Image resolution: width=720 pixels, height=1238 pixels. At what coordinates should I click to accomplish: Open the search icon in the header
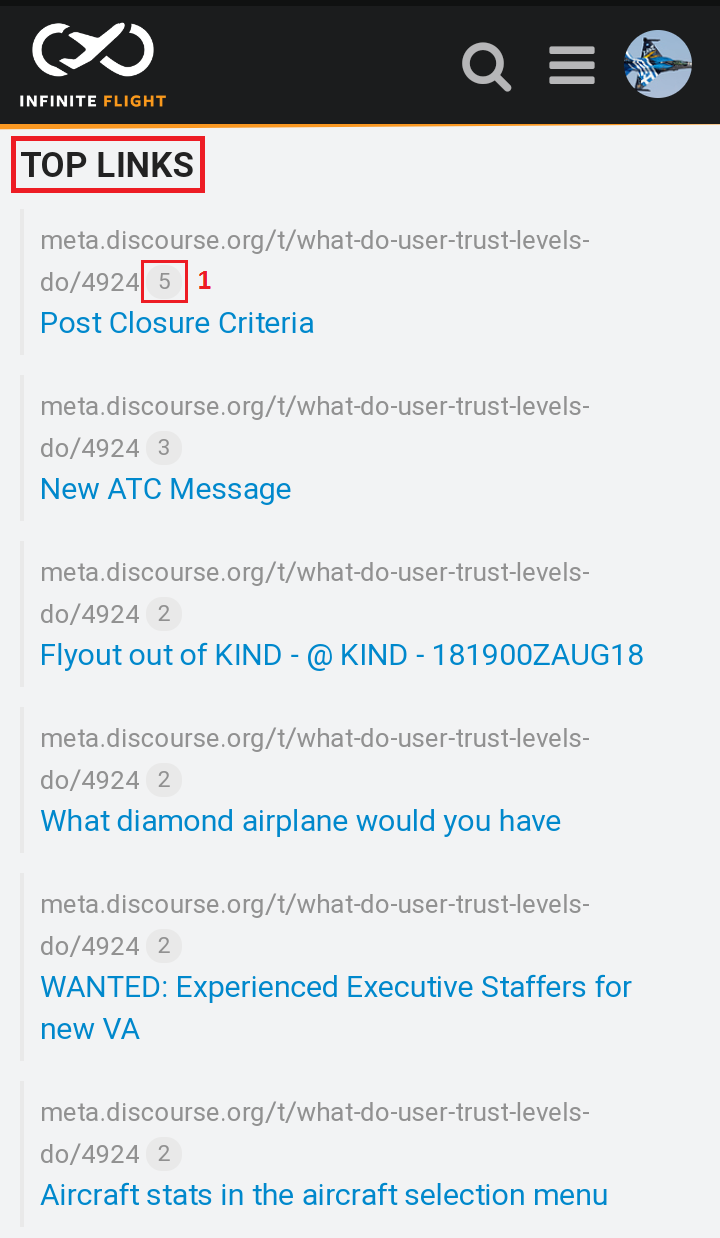[487, 66]
